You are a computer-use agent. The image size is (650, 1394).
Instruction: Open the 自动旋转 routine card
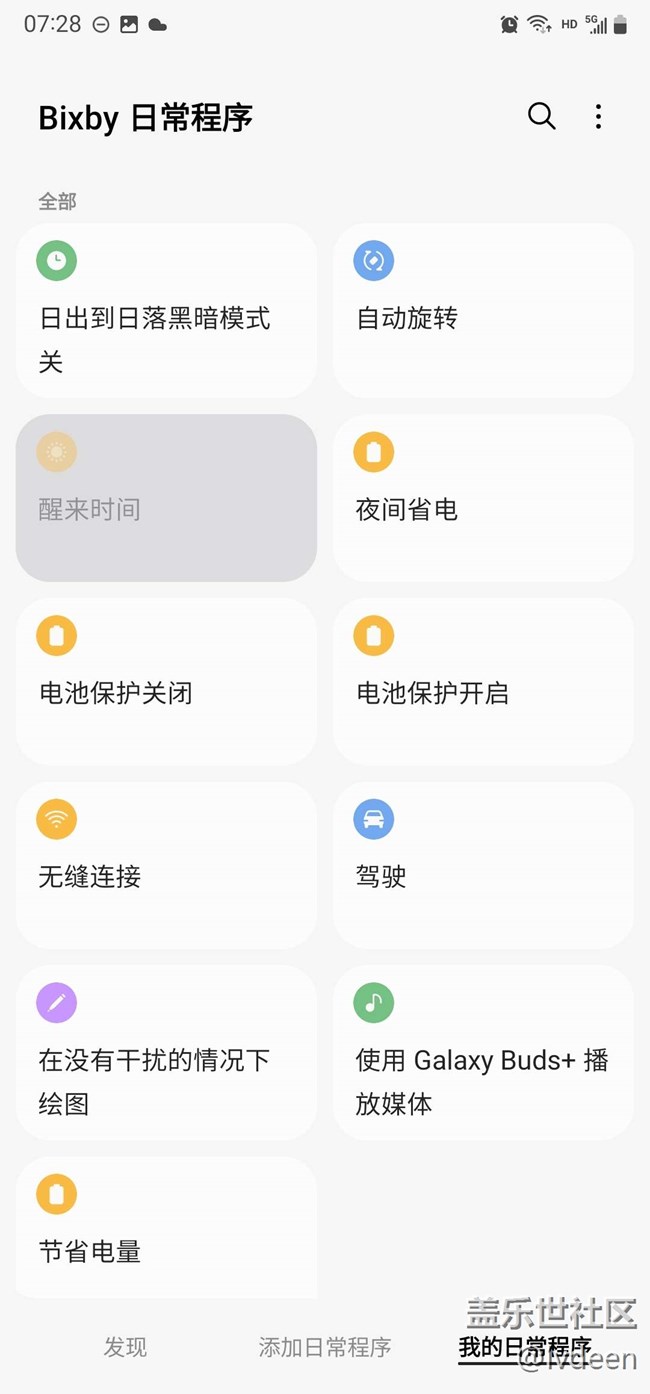click(483, 310)
